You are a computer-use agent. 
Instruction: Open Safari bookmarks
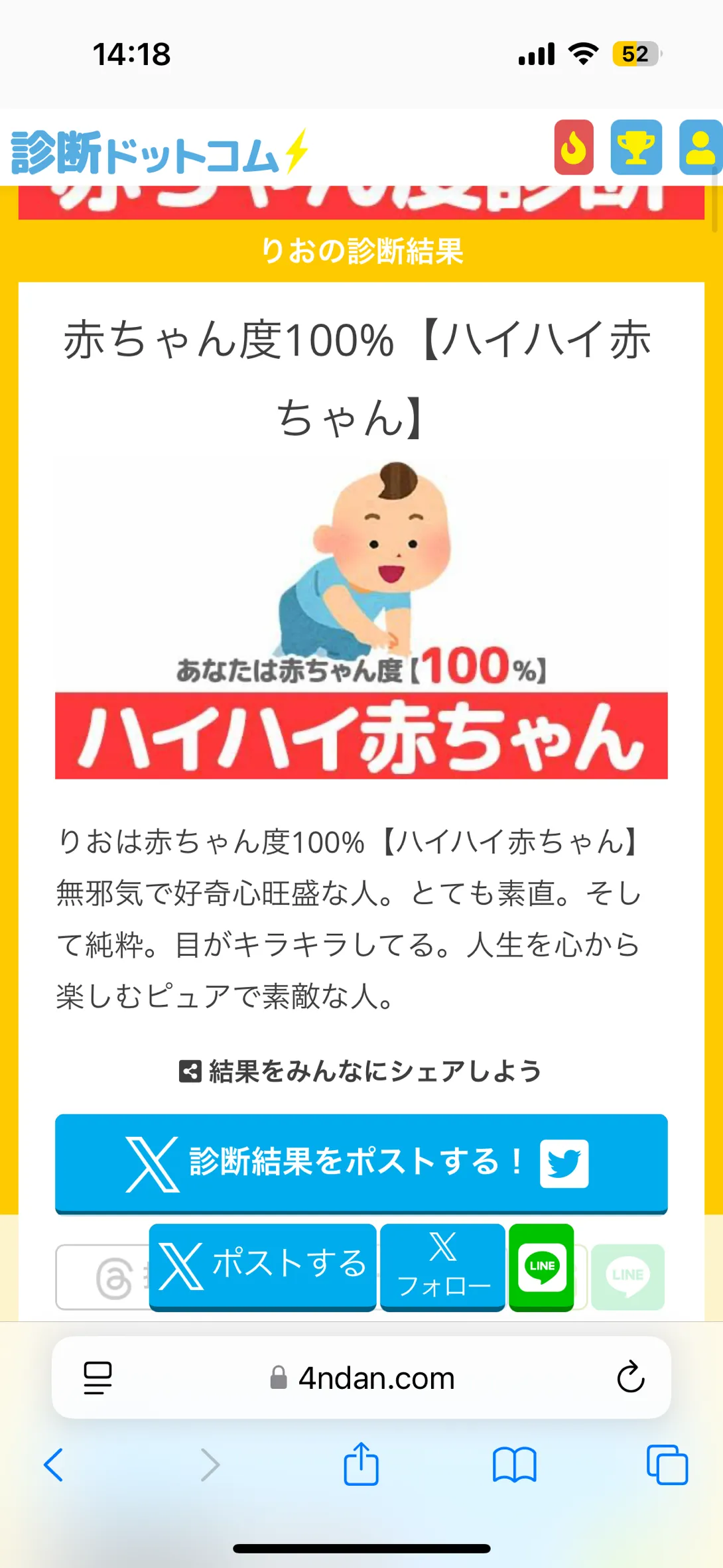click(x=514, y=1465)
